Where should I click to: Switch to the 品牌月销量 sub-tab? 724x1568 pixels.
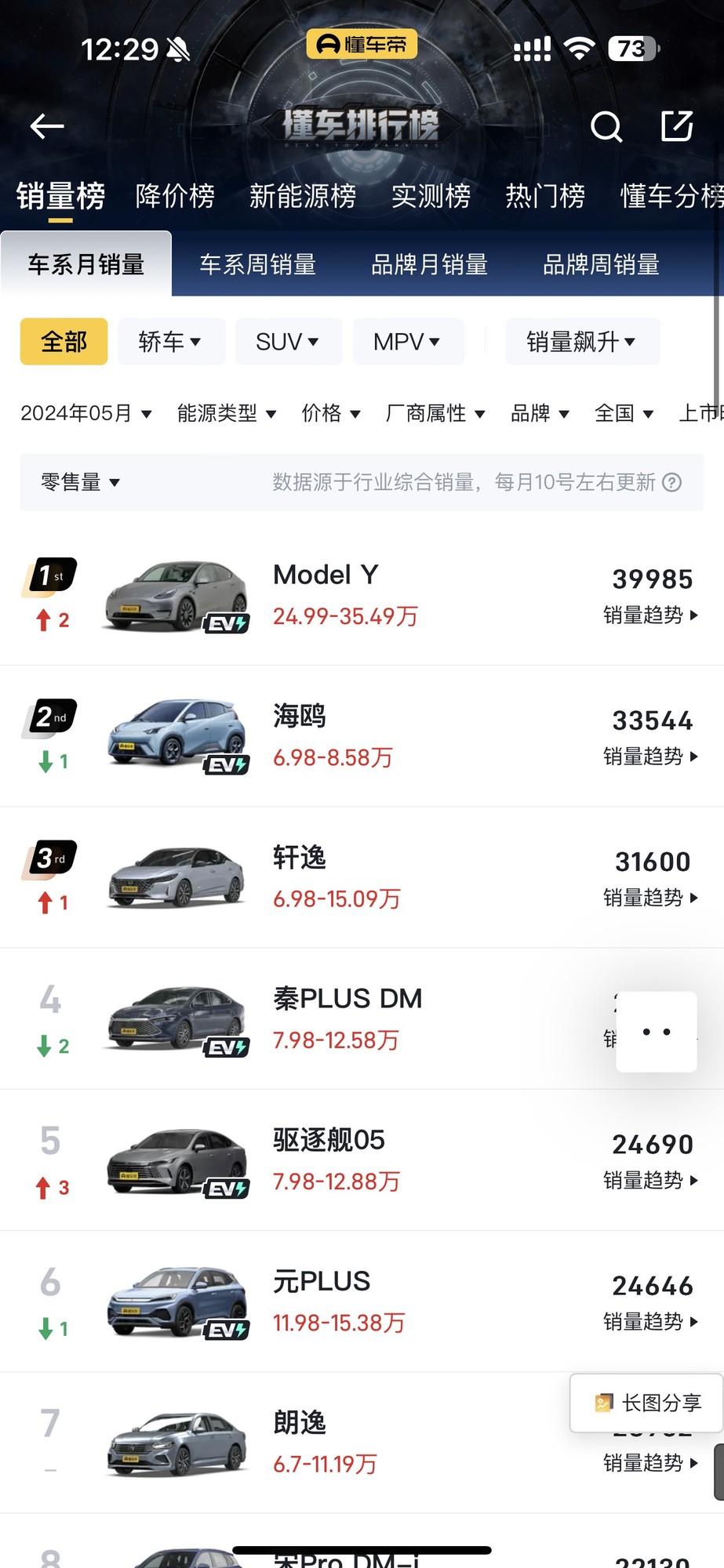click(x=429, y=264)
